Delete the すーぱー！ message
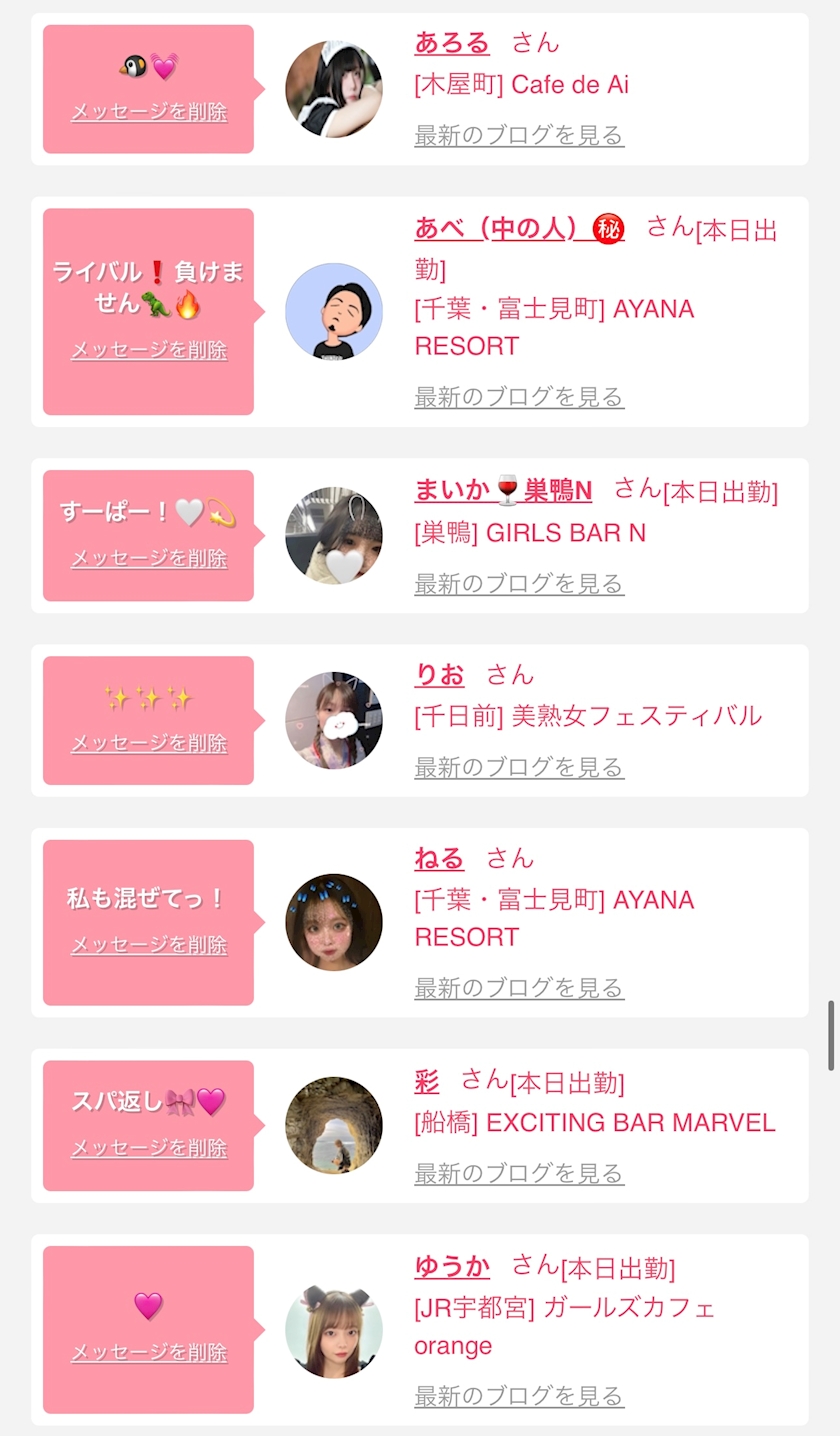 click(149, 558)
